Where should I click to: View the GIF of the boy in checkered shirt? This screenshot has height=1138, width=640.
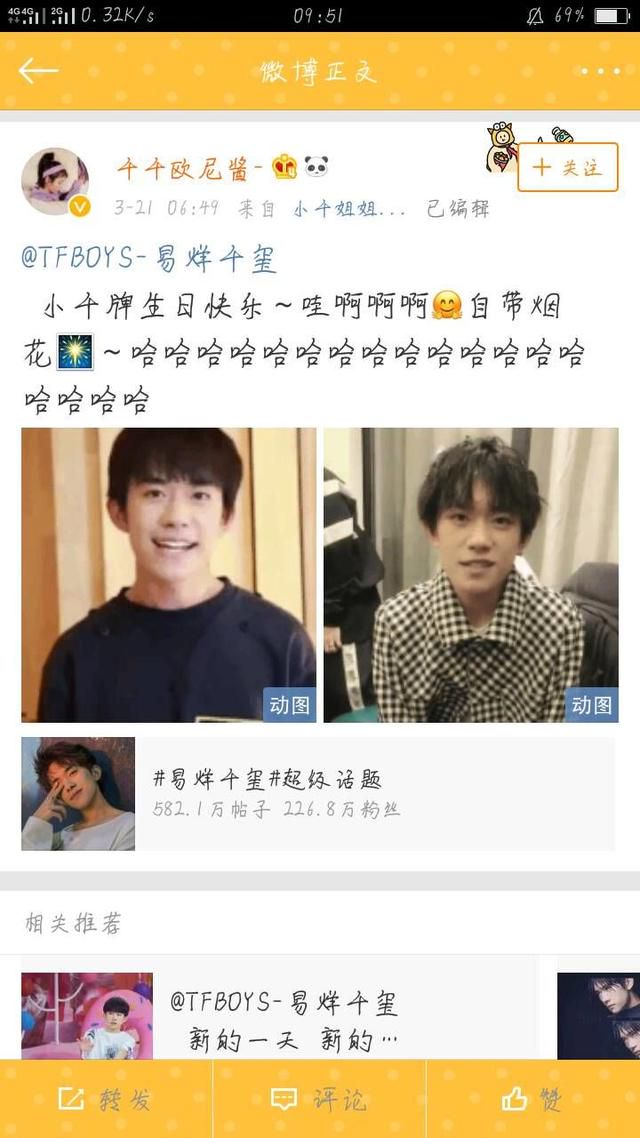click(471, 575)
